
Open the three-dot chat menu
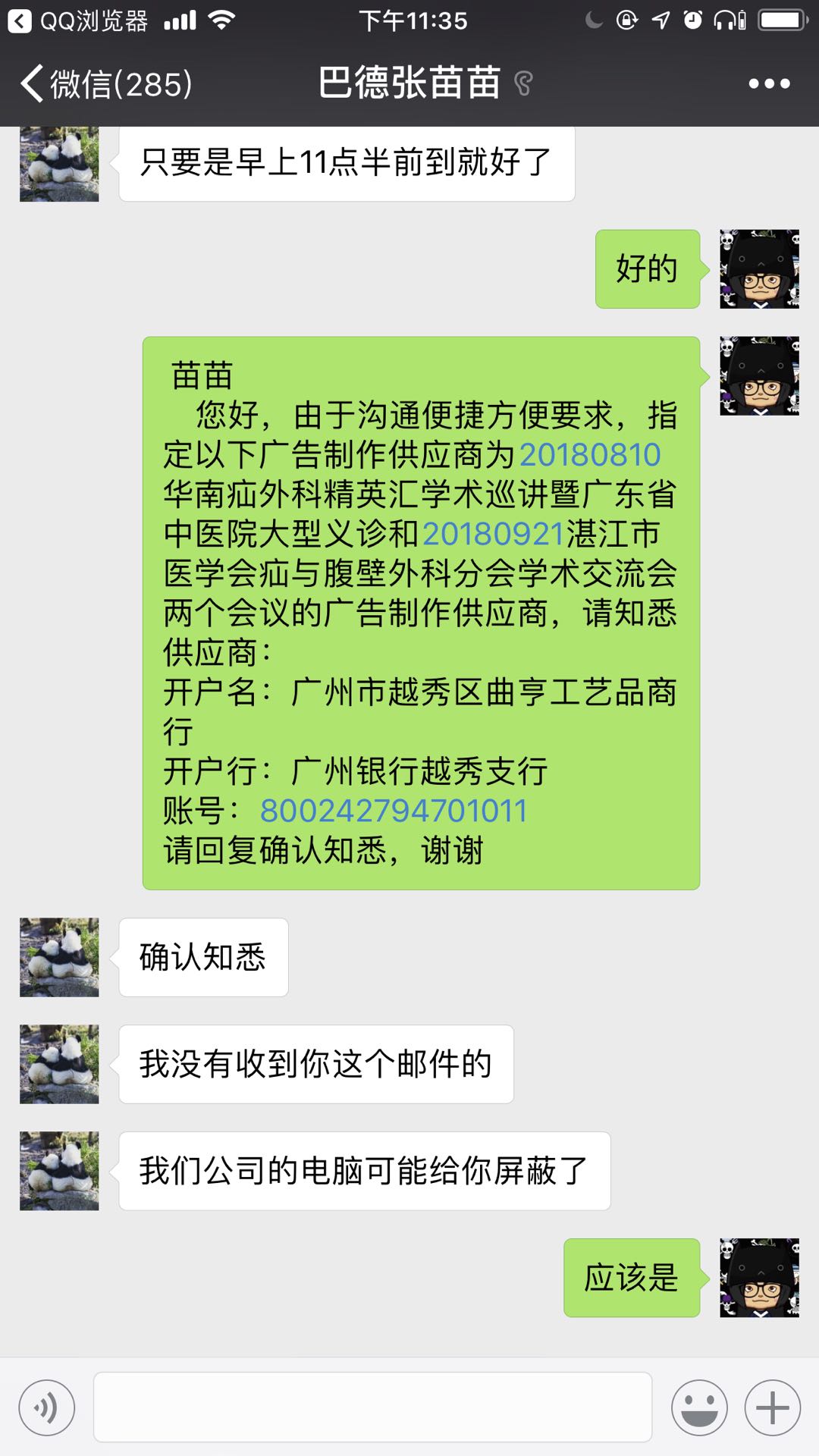pos(769,83)
